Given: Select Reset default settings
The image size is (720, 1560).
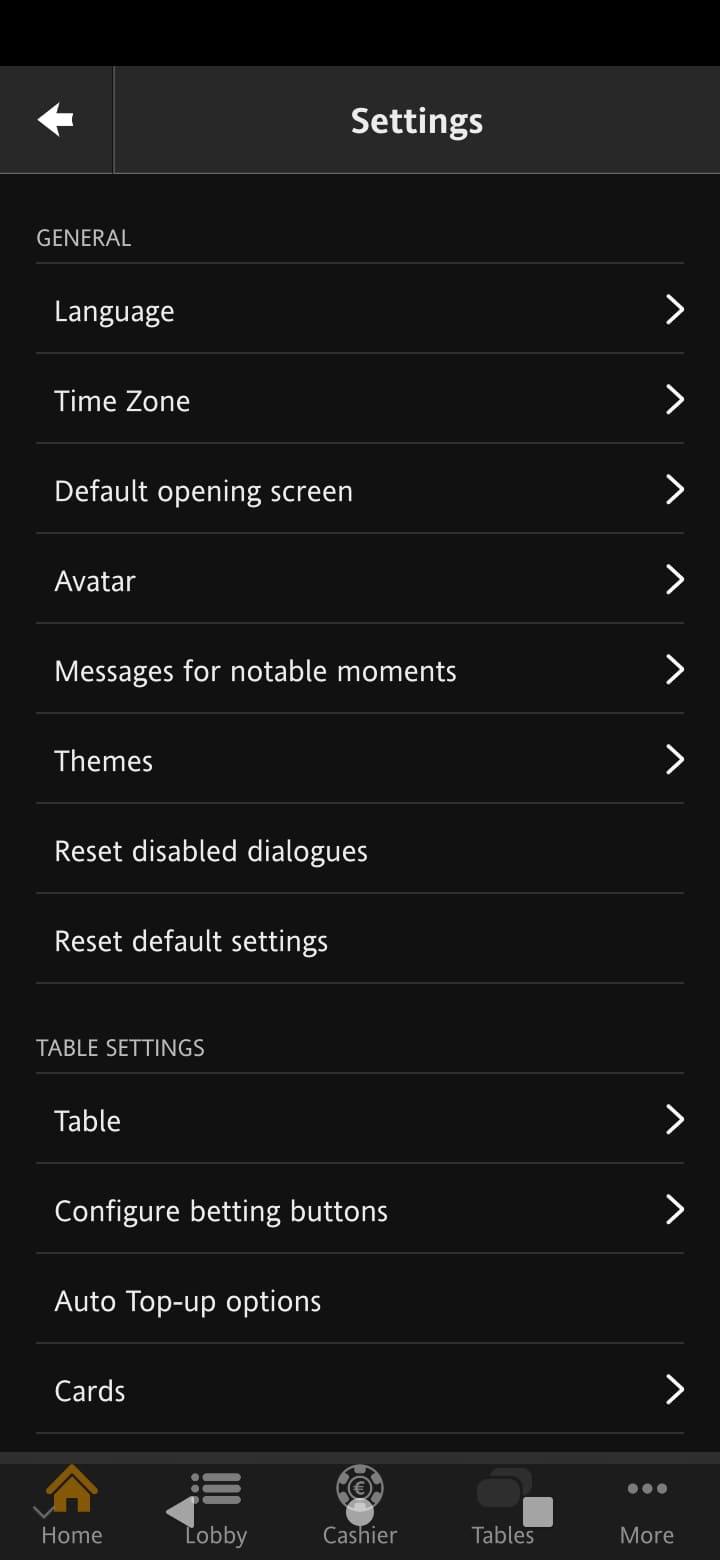Looking at the screenshot, I should tap(360, 940).
